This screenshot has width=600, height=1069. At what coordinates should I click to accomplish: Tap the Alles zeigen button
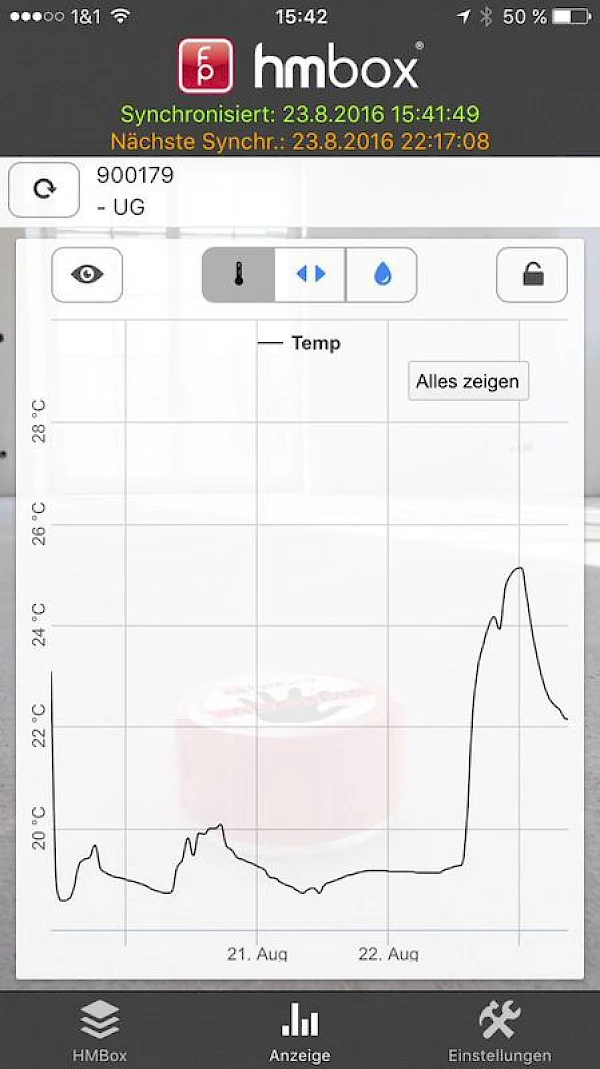(468, 381)
